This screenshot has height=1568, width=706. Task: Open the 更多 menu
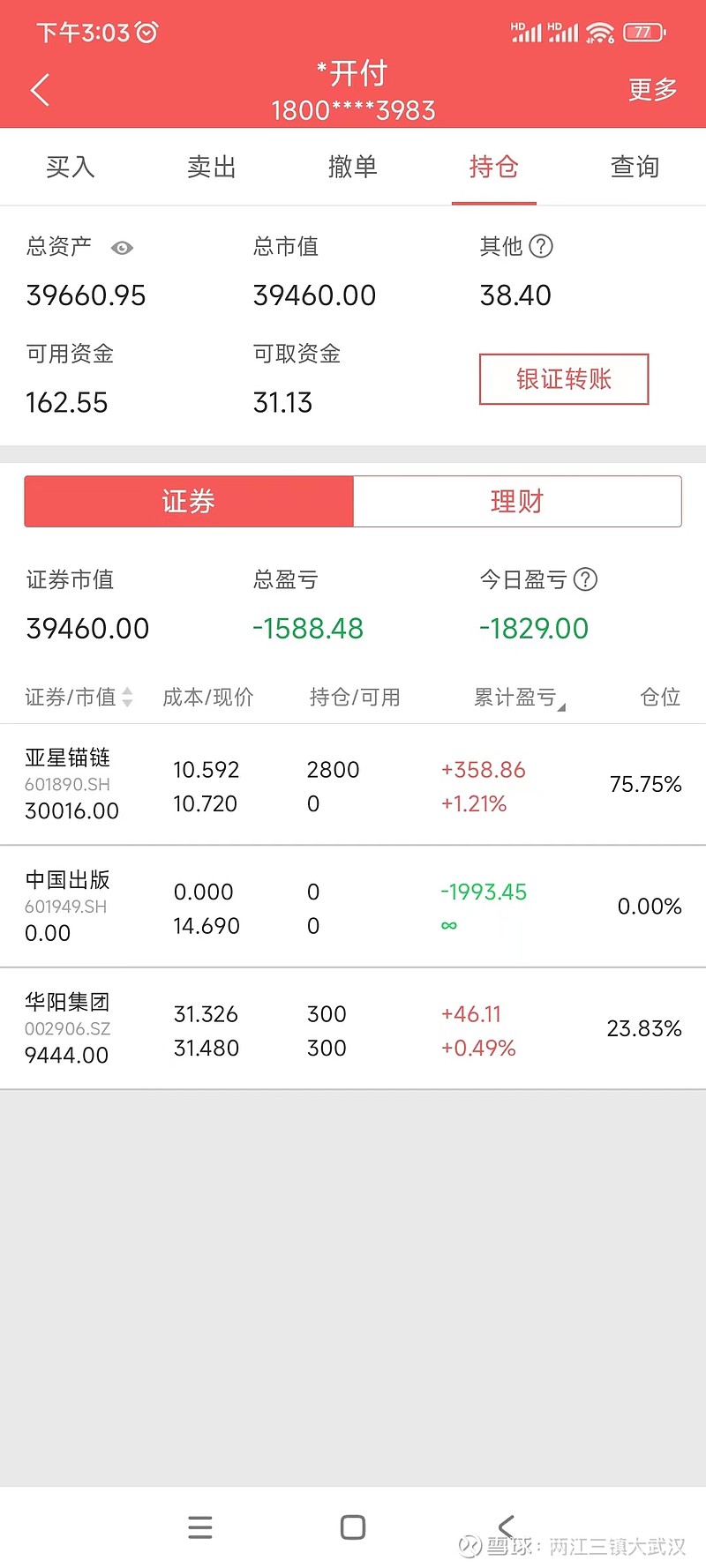pyautogui.click(x=653, y=89)
